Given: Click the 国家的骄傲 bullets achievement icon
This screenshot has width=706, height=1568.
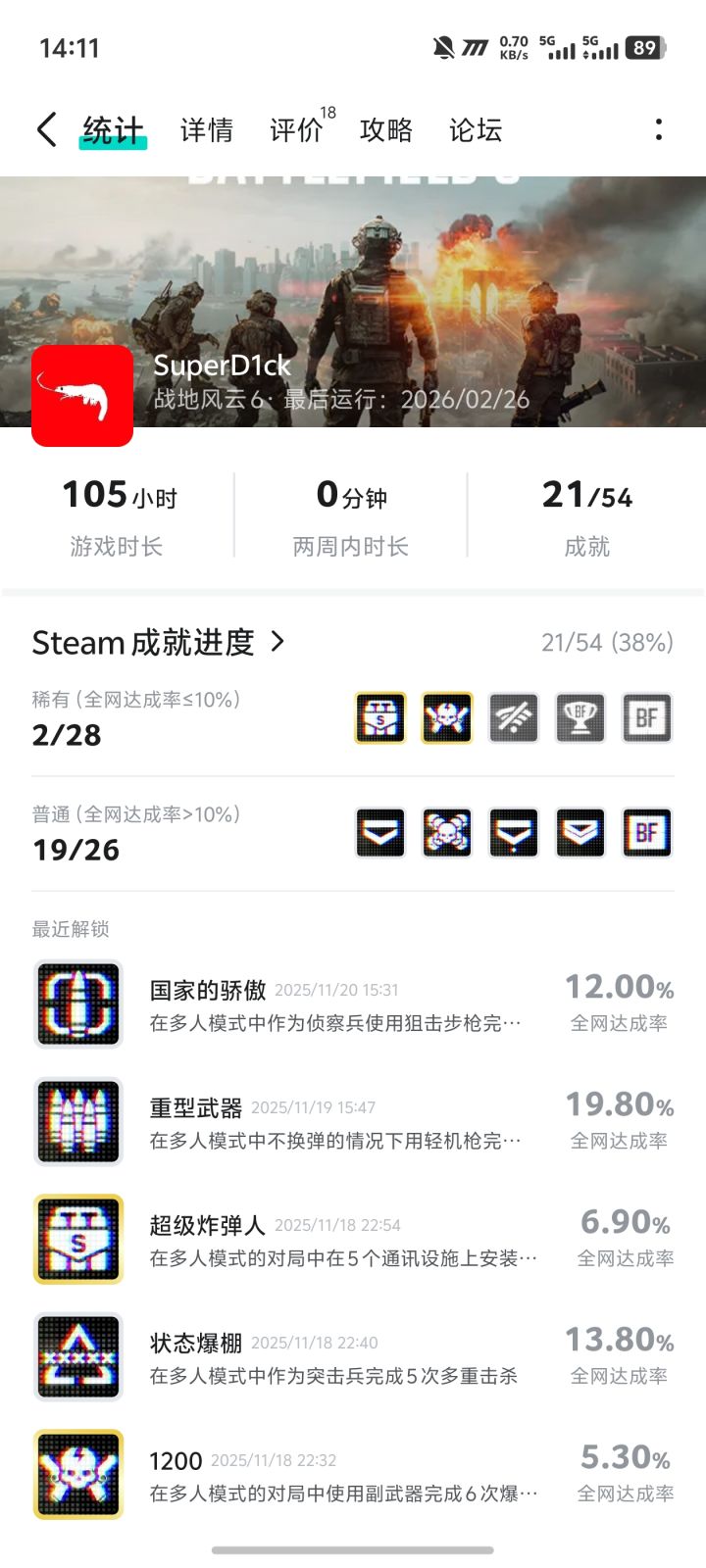Looking at the screenshot, I should (x=77, y=1003).
